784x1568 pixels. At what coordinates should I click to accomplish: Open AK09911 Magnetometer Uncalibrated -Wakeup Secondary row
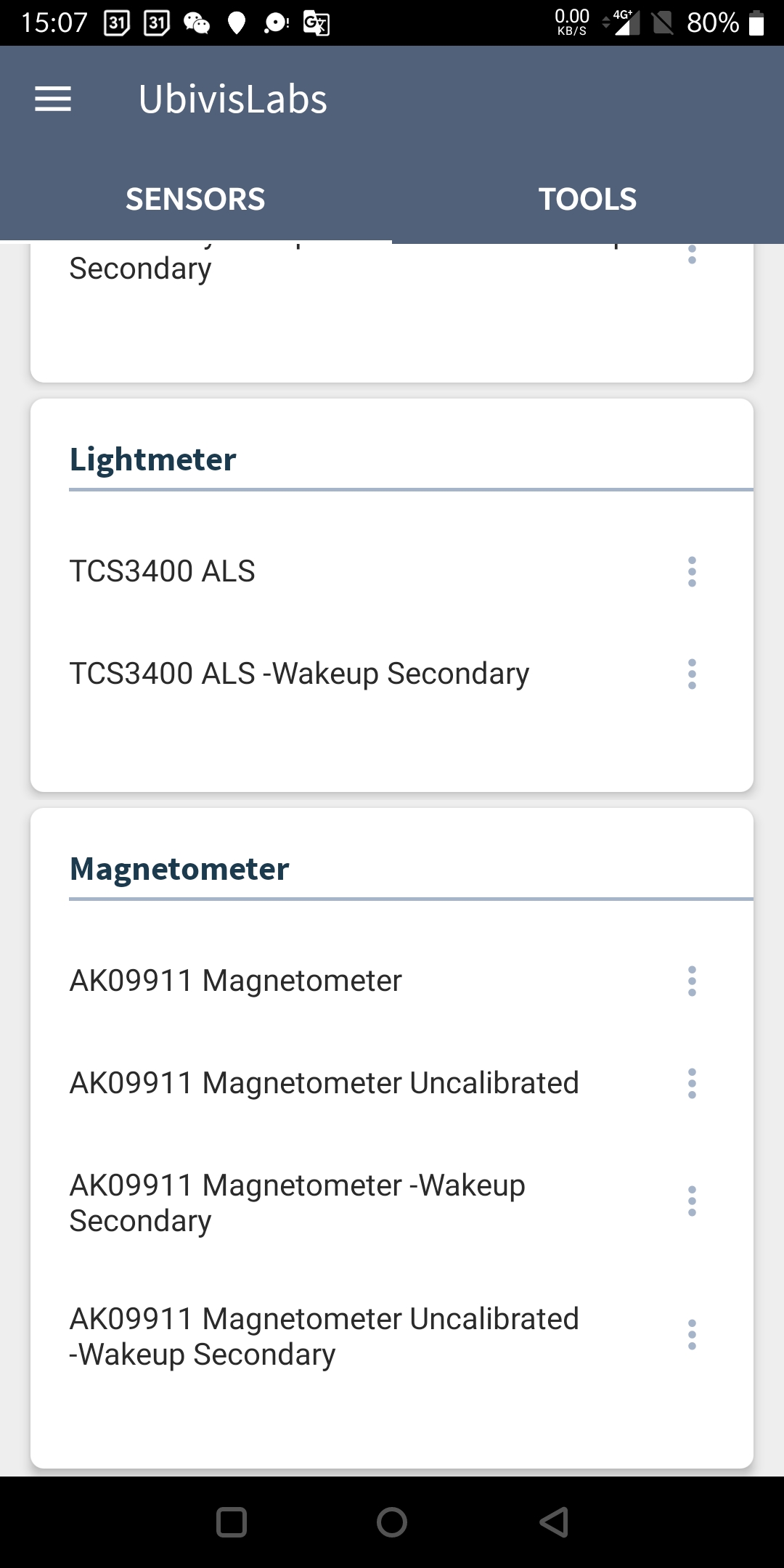pos(324,1336)
